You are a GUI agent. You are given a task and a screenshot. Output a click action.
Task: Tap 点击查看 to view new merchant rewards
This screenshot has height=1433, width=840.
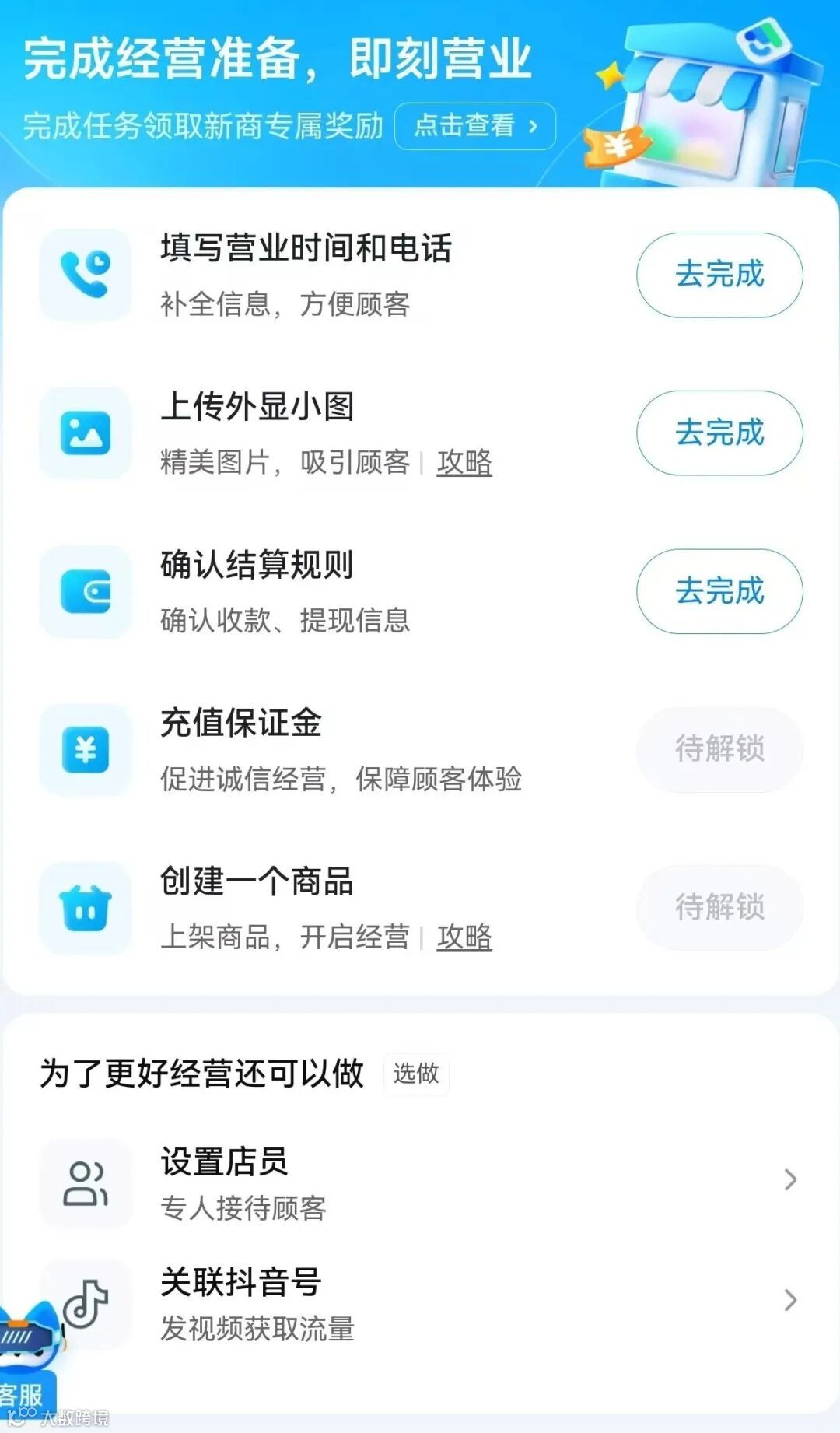475,126
